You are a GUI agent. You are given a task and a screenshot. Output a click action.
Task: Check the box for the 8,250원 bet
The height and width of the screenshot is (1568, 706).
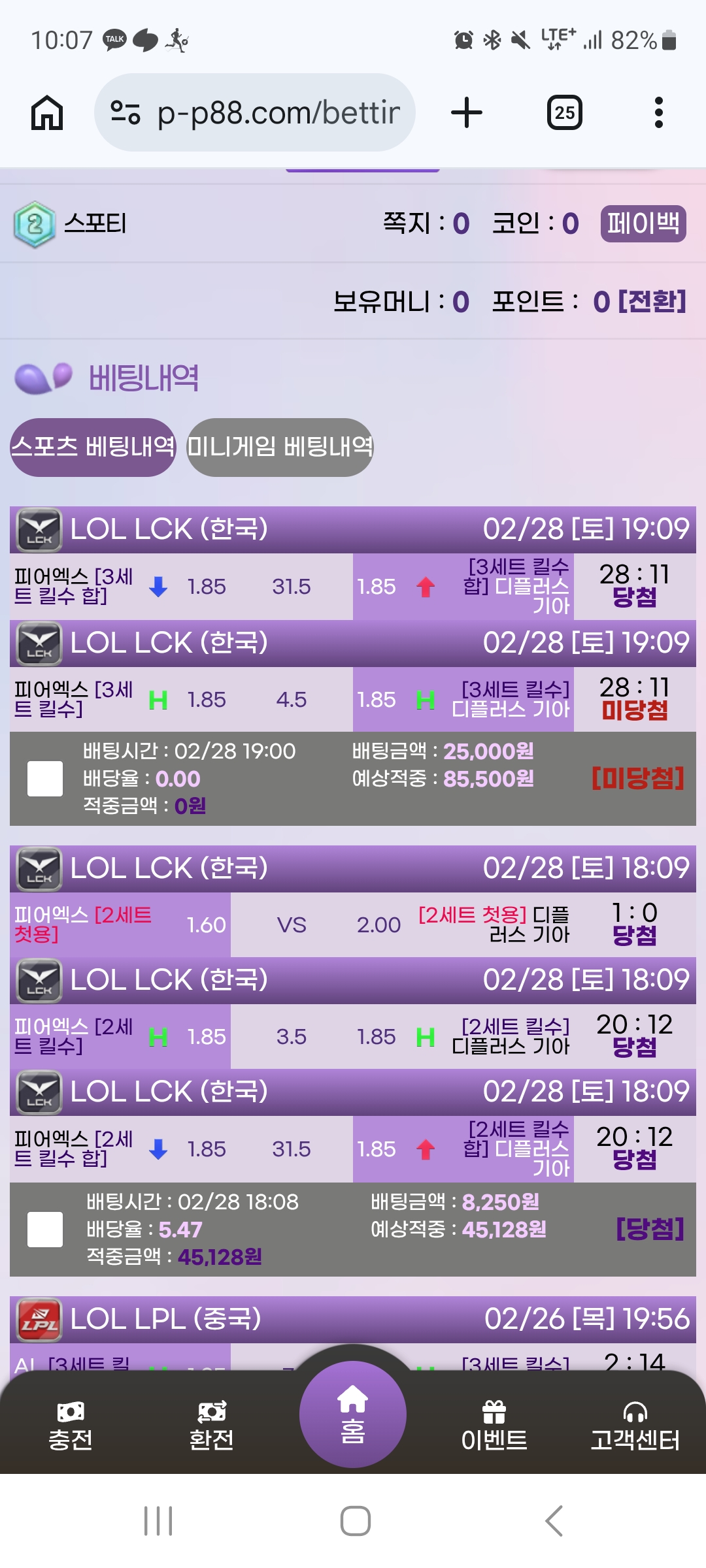click(x=45, y=1230)
